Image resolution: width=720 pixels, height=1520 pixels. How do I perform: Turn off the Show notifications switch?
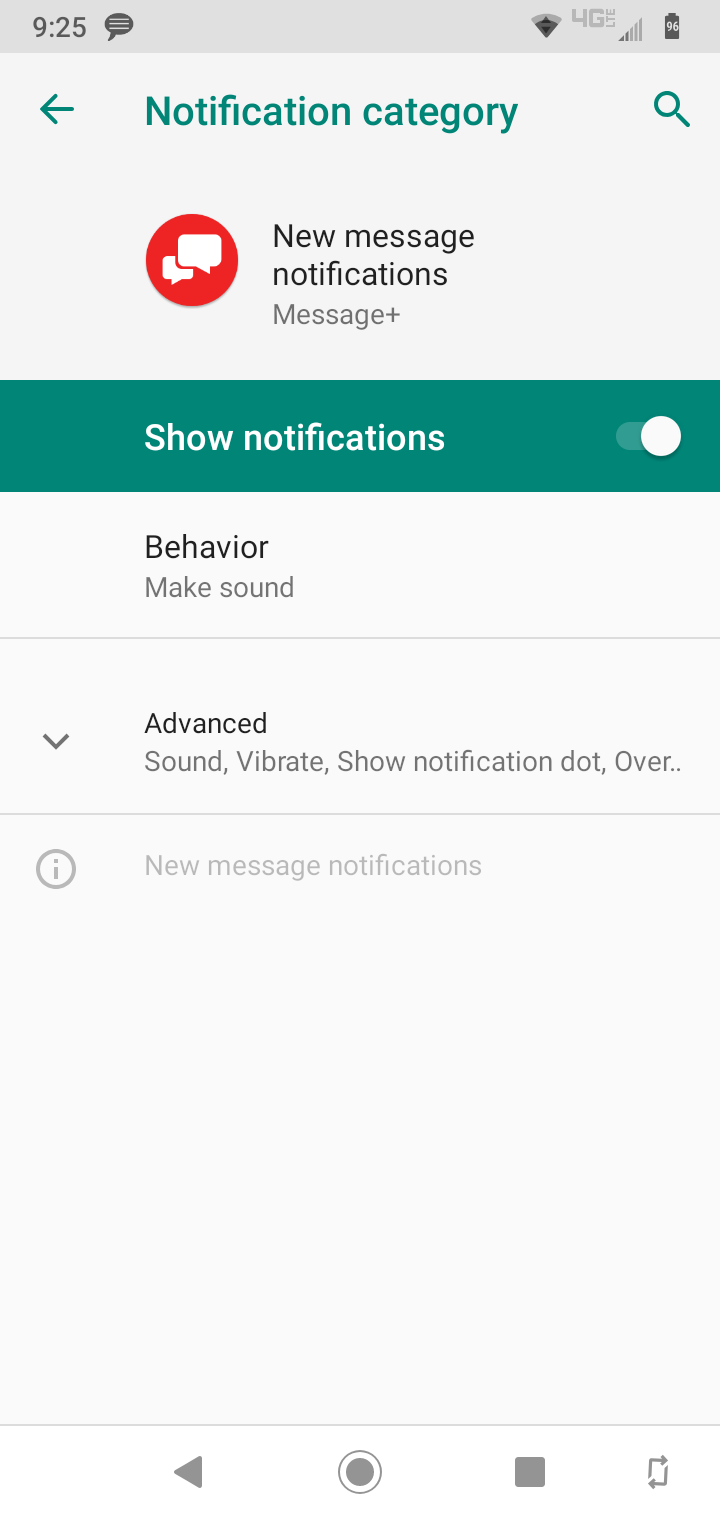(648, 437)
